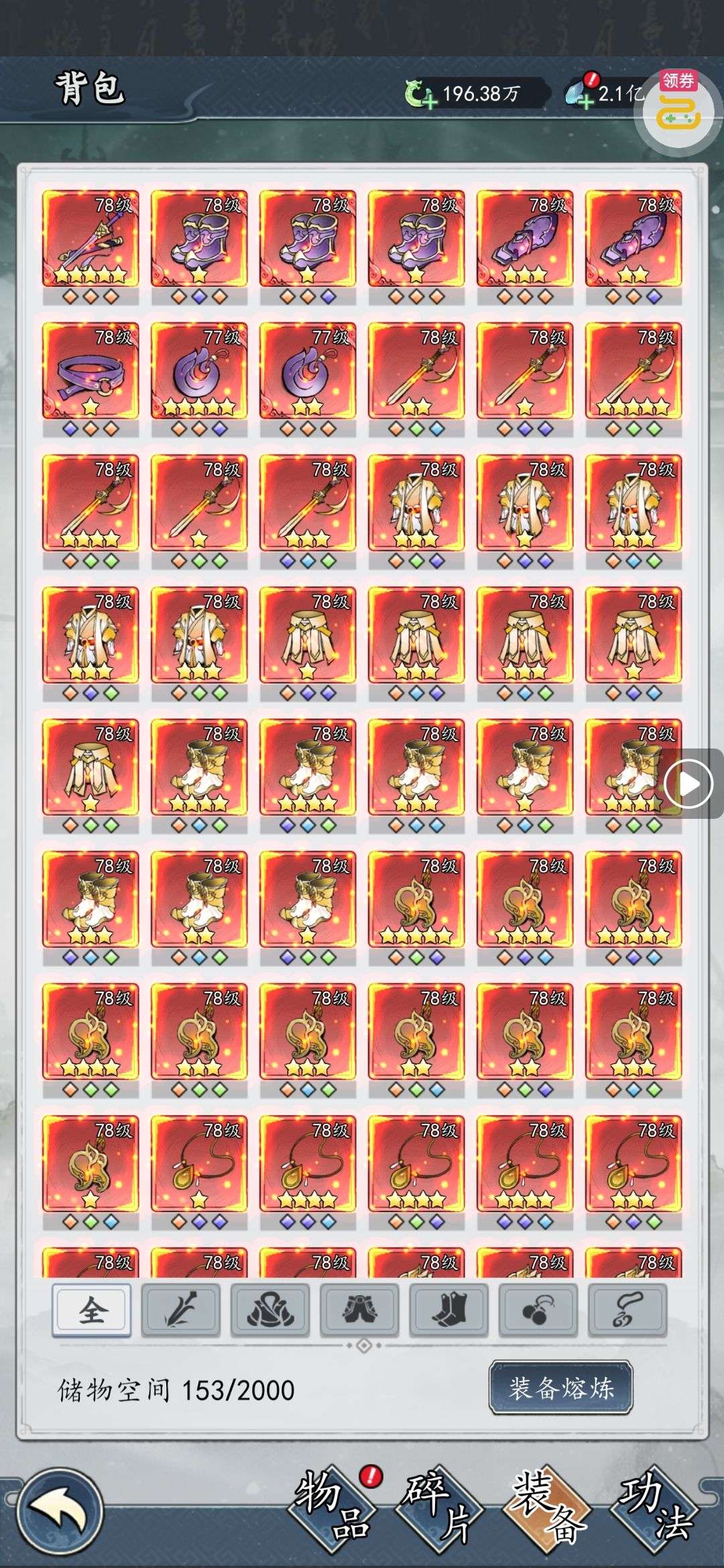Open the five-star level 77 purple pendant
Viewport: 724px width, 1568px height.
point(199,371)
